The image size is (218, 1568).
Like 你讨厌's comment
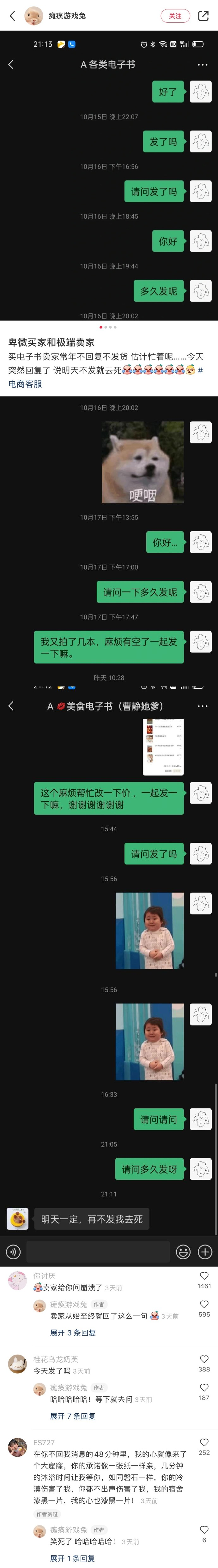coord(204,1275)
